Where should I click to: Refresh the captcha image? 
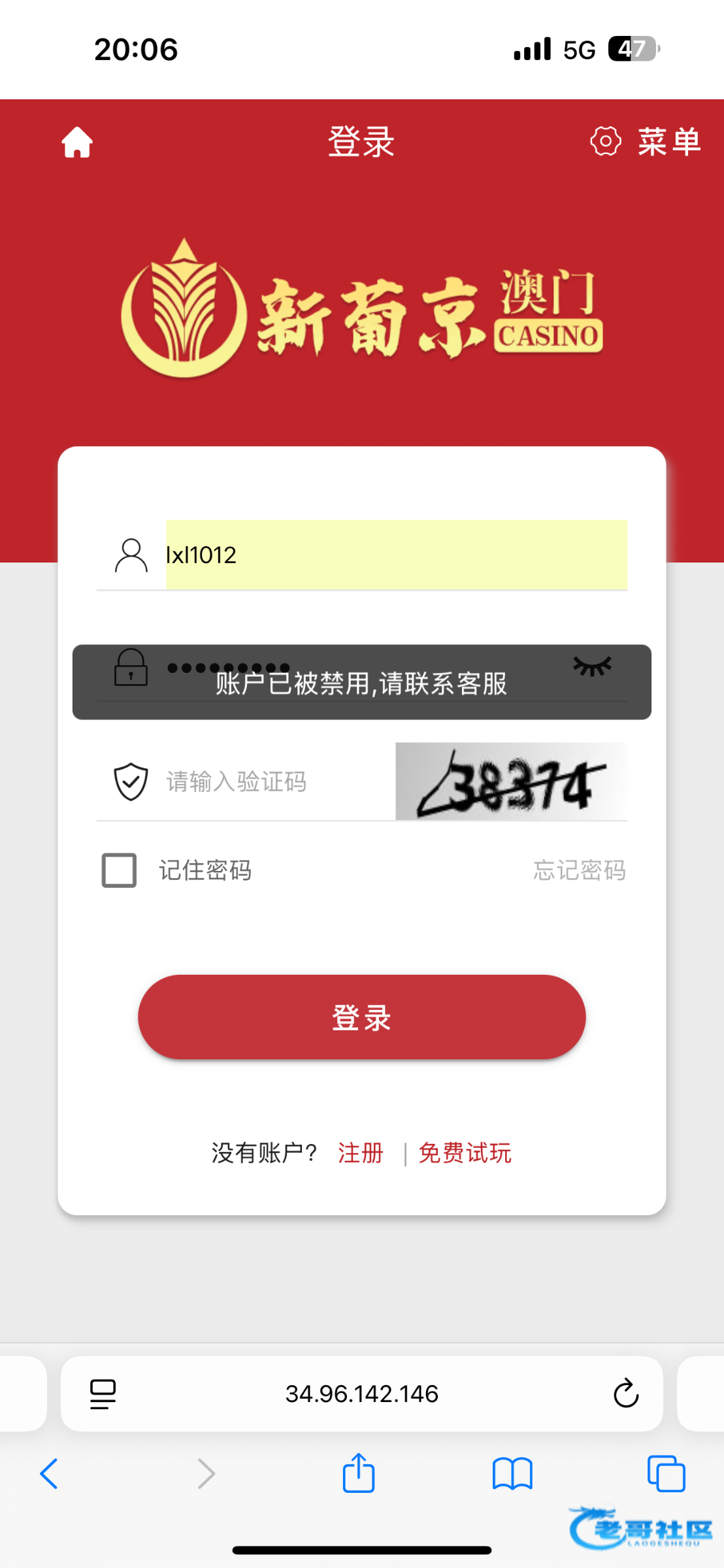pos(511,781)
